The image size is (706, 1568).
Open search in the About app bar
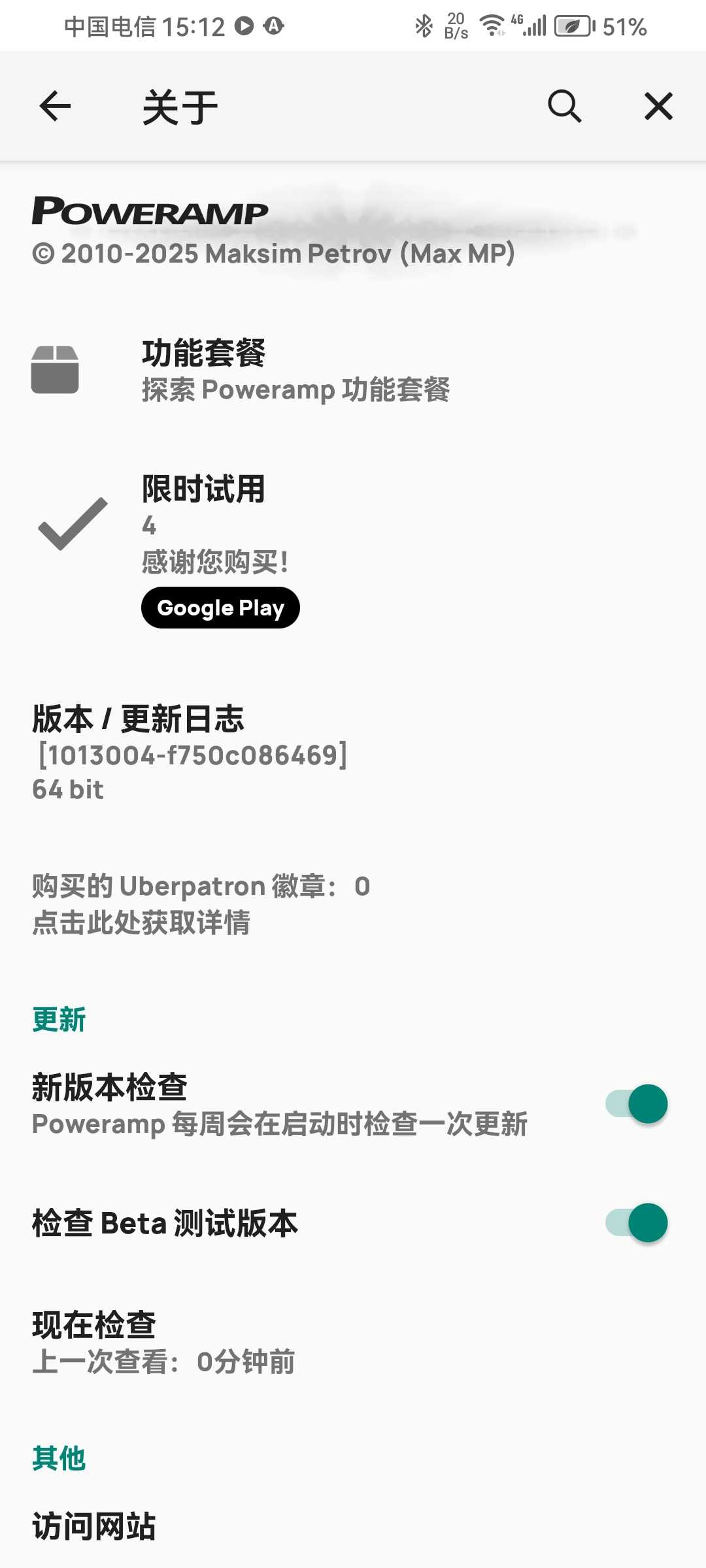(x=564, y=106)
